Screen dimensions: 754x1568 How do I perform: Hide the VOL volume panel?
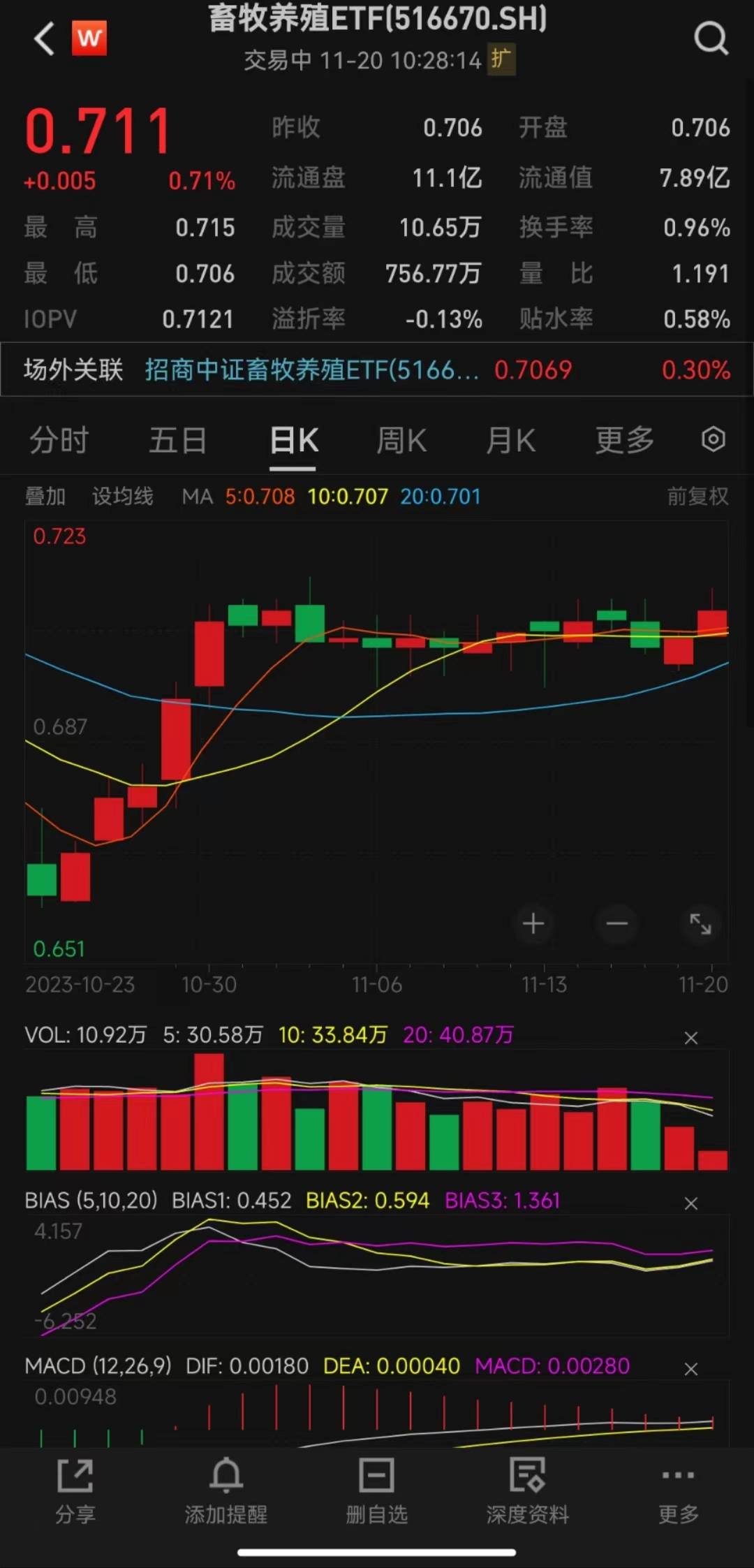tap(690, 1038)
